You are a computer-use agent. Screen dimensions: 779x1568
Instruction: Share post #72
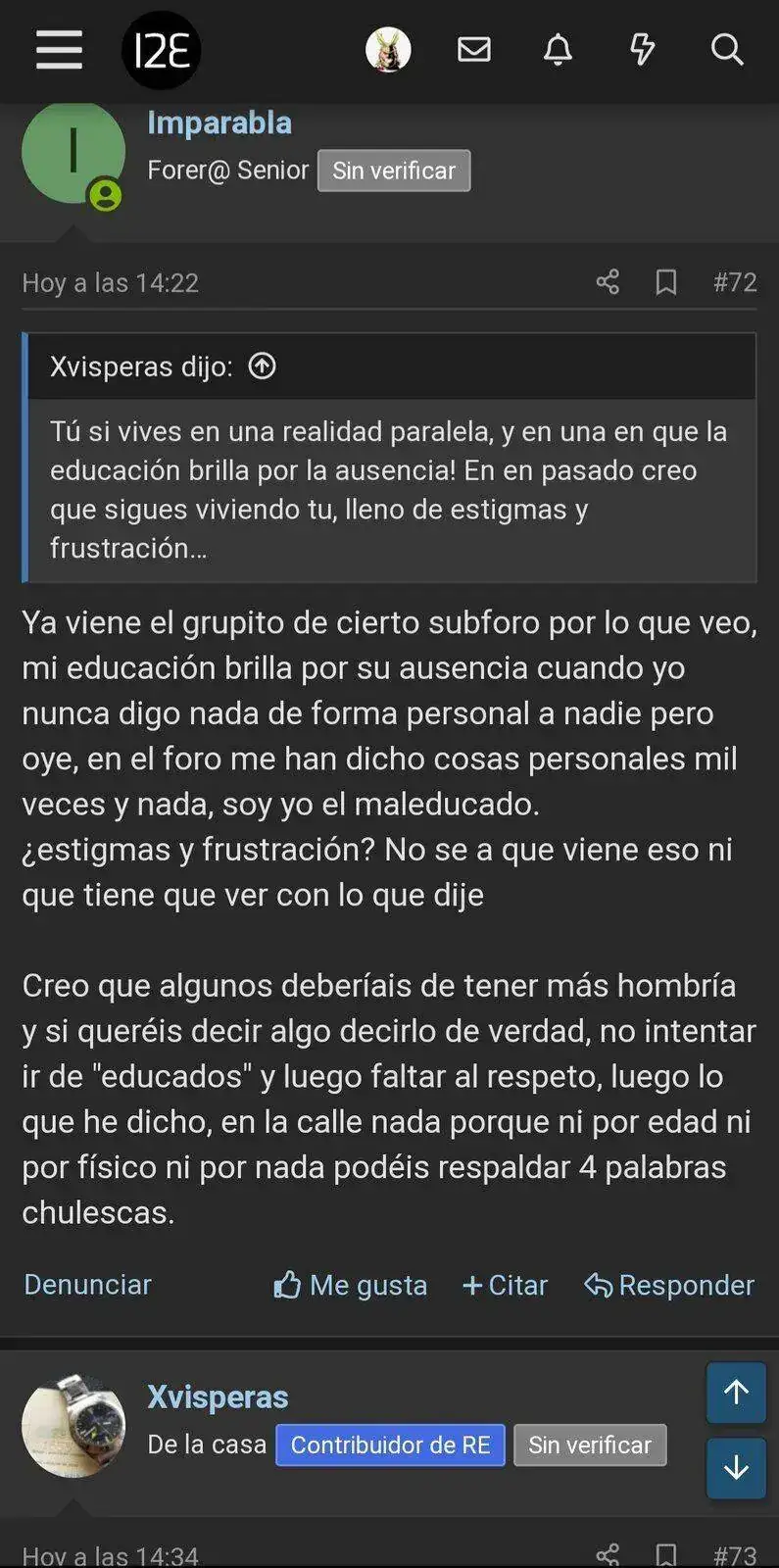coord(608,282)
